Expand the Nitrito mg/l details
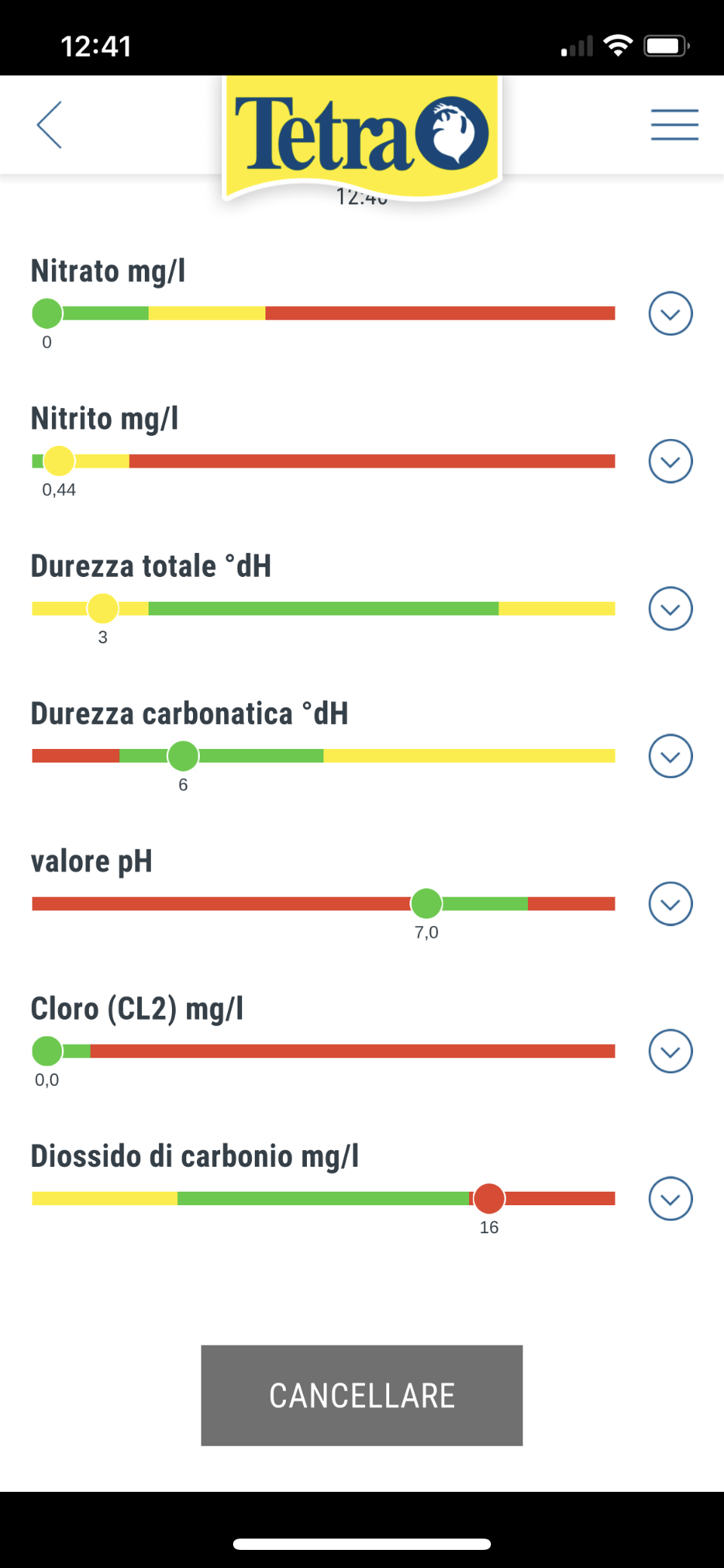This screenshot has width=724, height=1568. tap(670, 462)
